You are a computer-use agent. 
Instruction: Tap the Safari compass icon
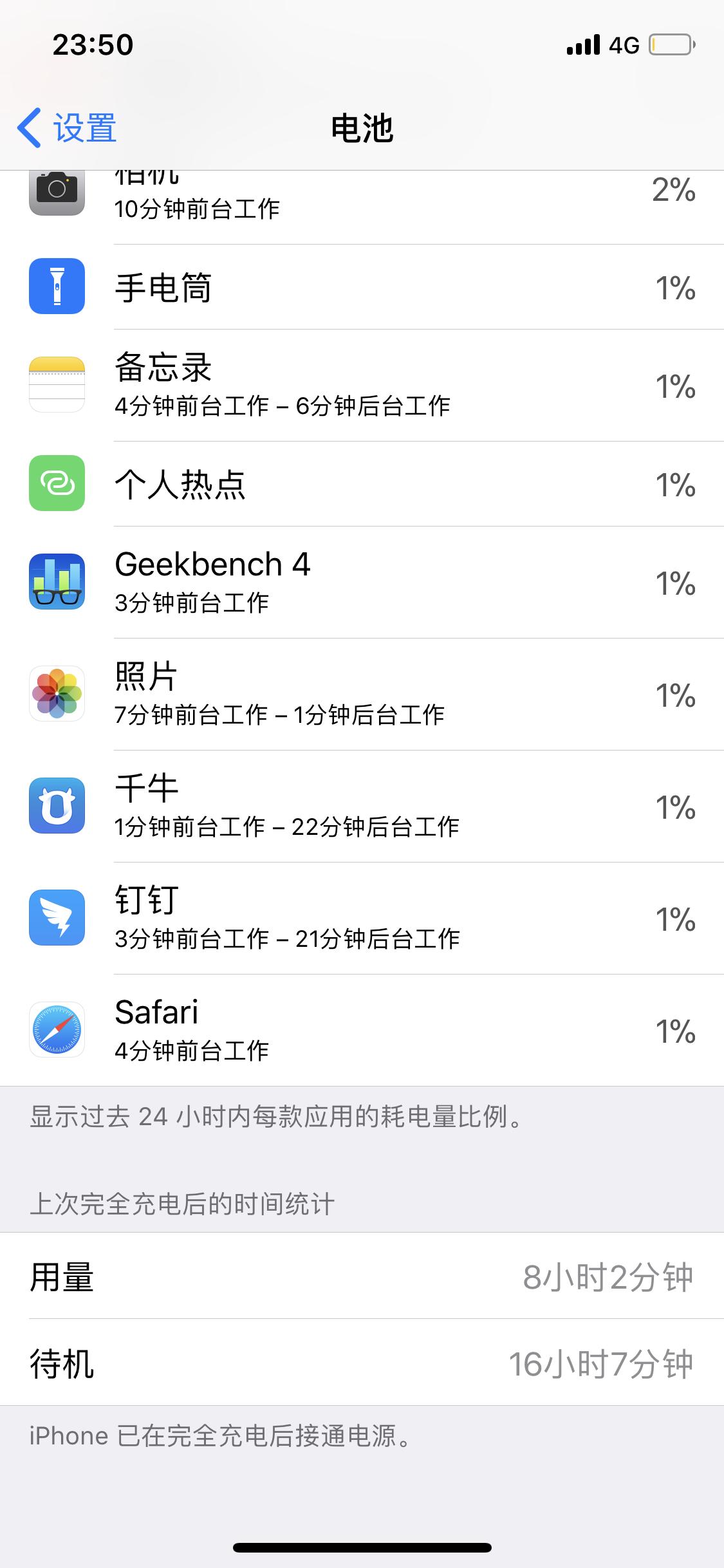pos(56,1030)
